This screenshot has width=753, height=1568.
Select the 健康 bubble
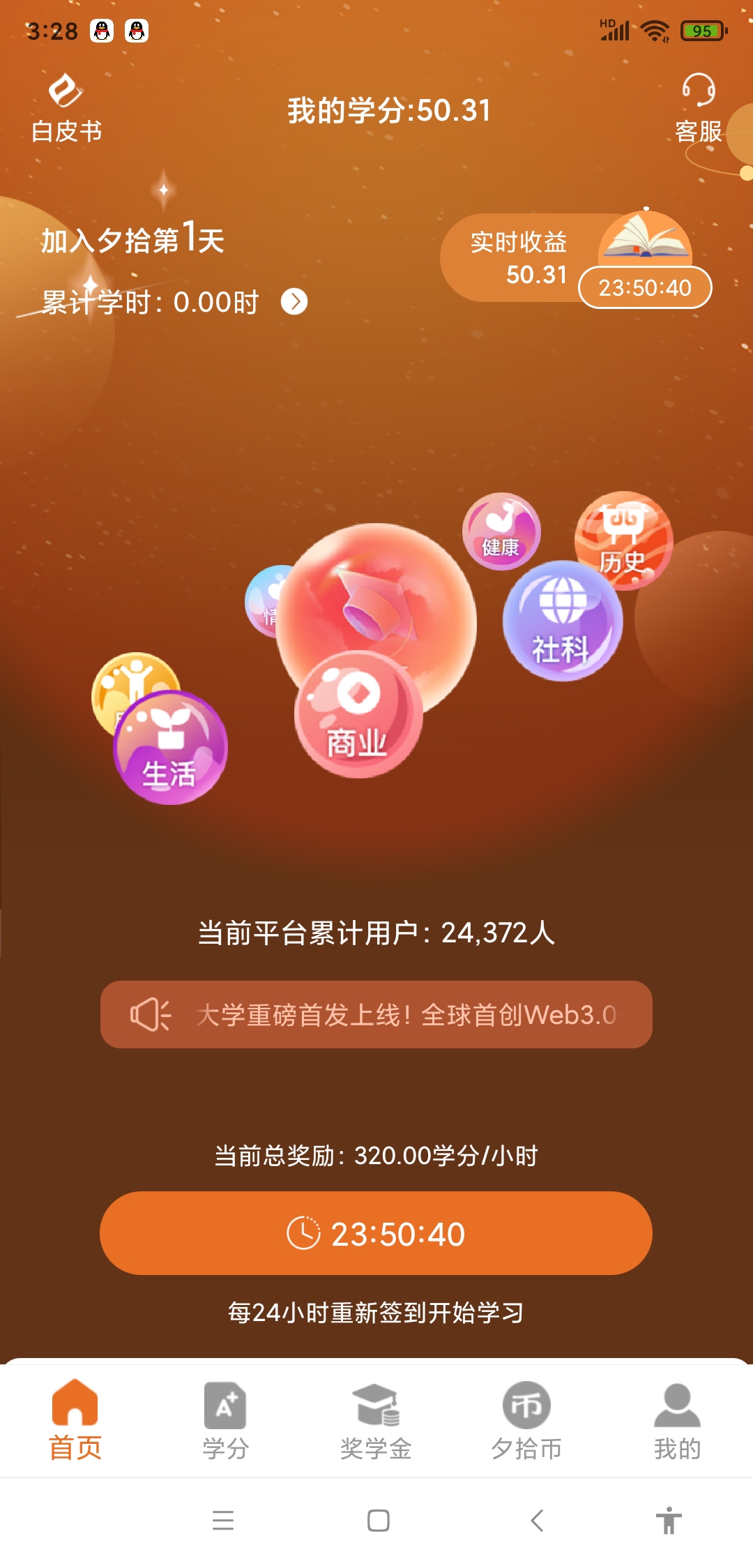point(501,532)
